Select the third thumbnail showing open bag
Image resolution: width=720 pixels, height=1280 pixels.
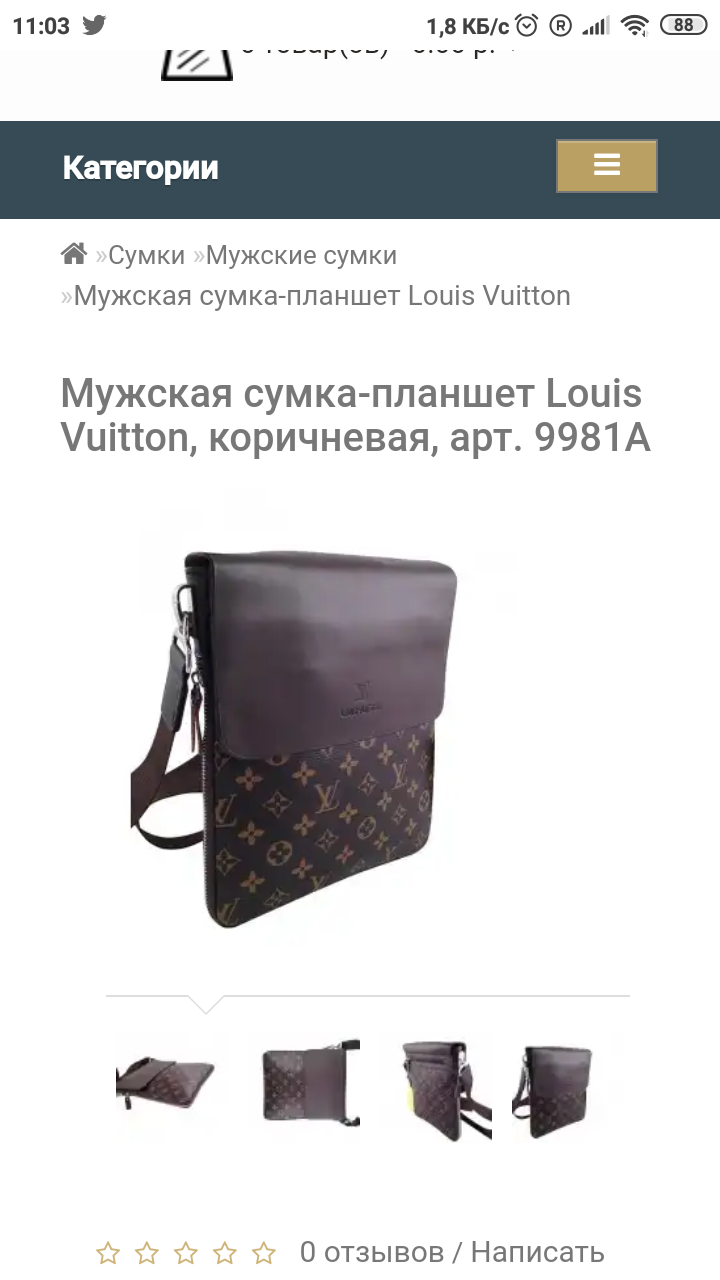[446, 1089]
